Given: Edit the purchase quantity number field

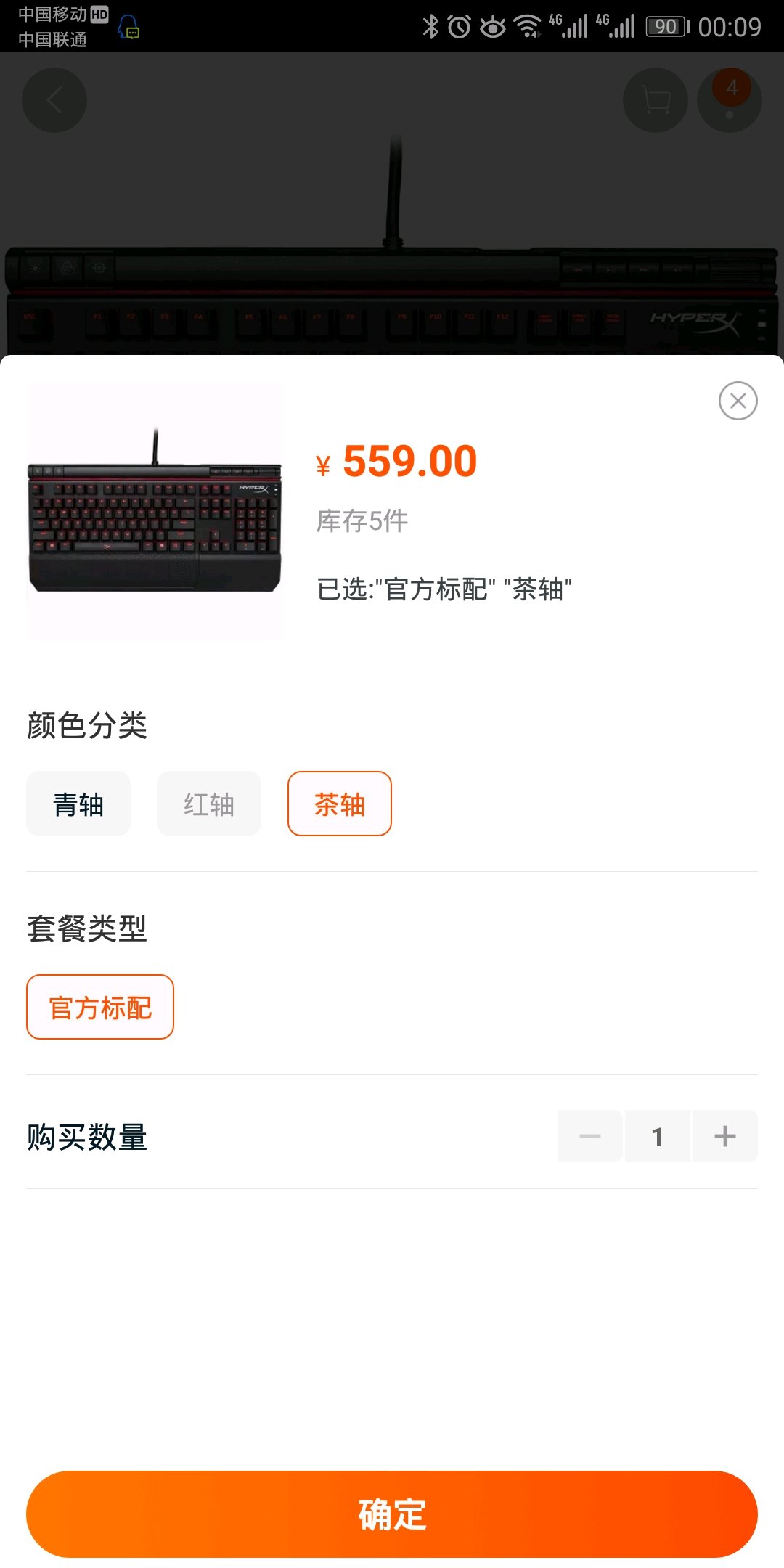Looking at the screenshot, I should 657,1136.
